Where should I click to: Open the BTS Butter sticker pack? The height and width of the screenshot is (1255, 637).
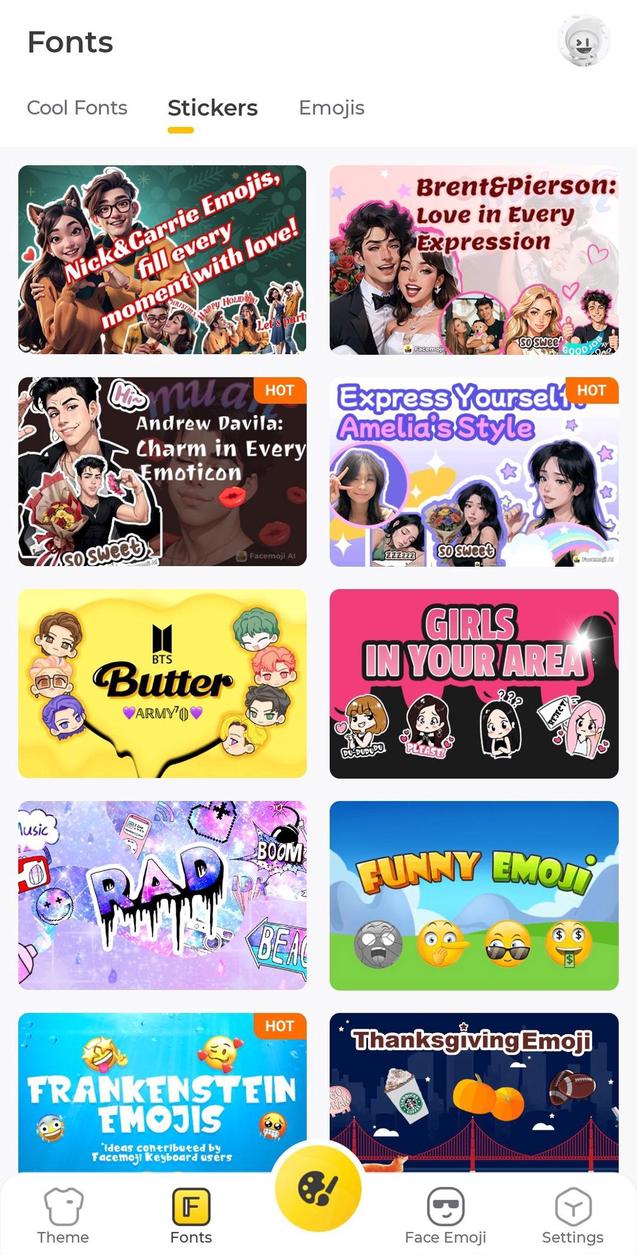162,683
